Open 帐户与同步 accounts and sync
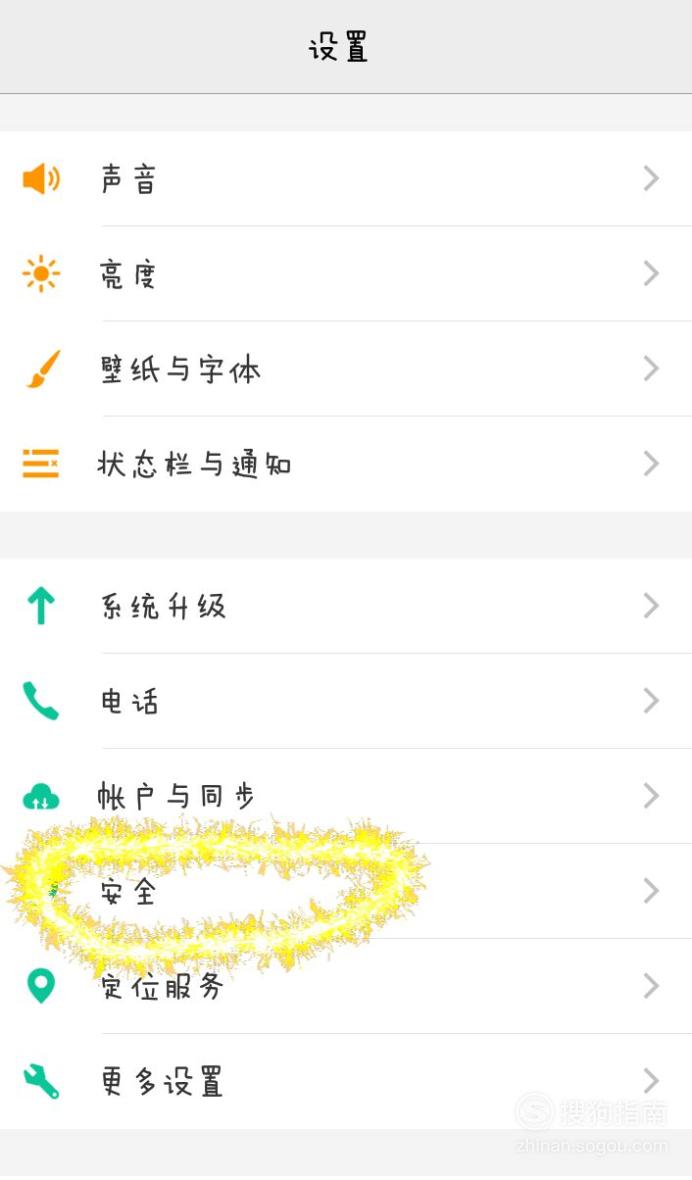Screen dimensions: 692x1180 click(x=346, y=796)
